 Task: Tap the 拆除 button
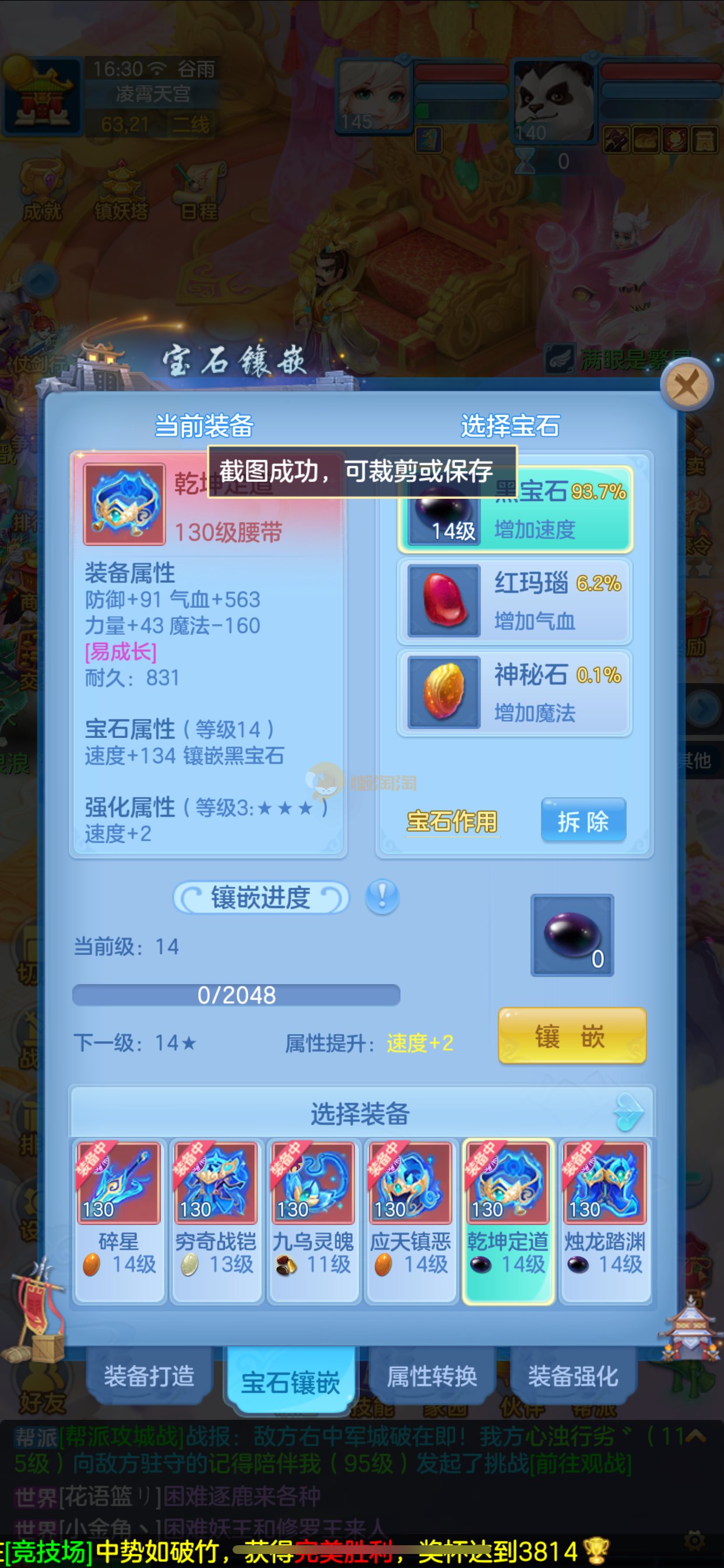tap(583, 821)
